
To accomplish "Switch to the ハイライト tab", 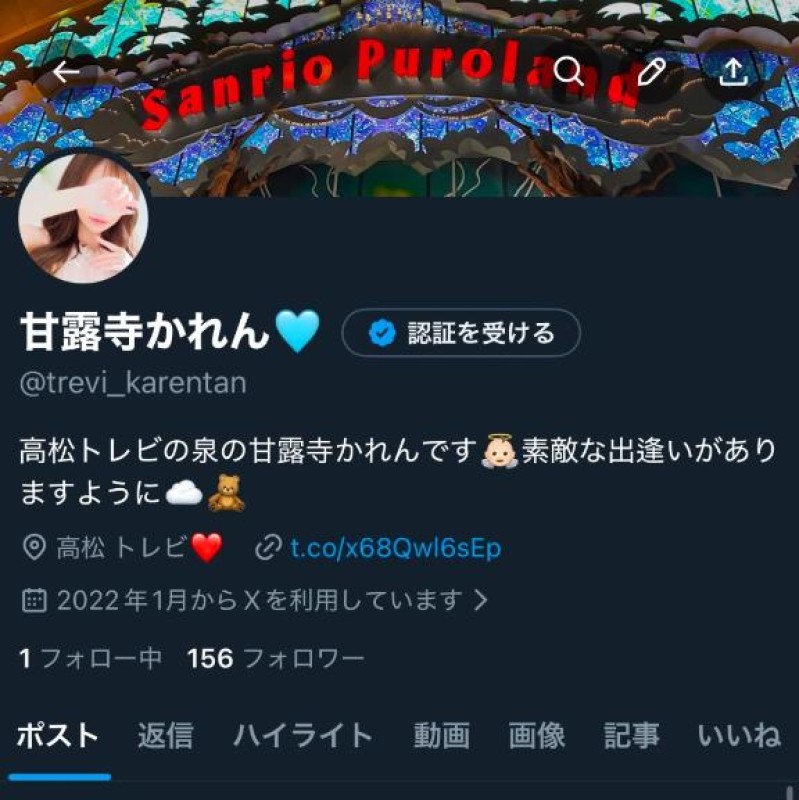I will tap(303, 737).
